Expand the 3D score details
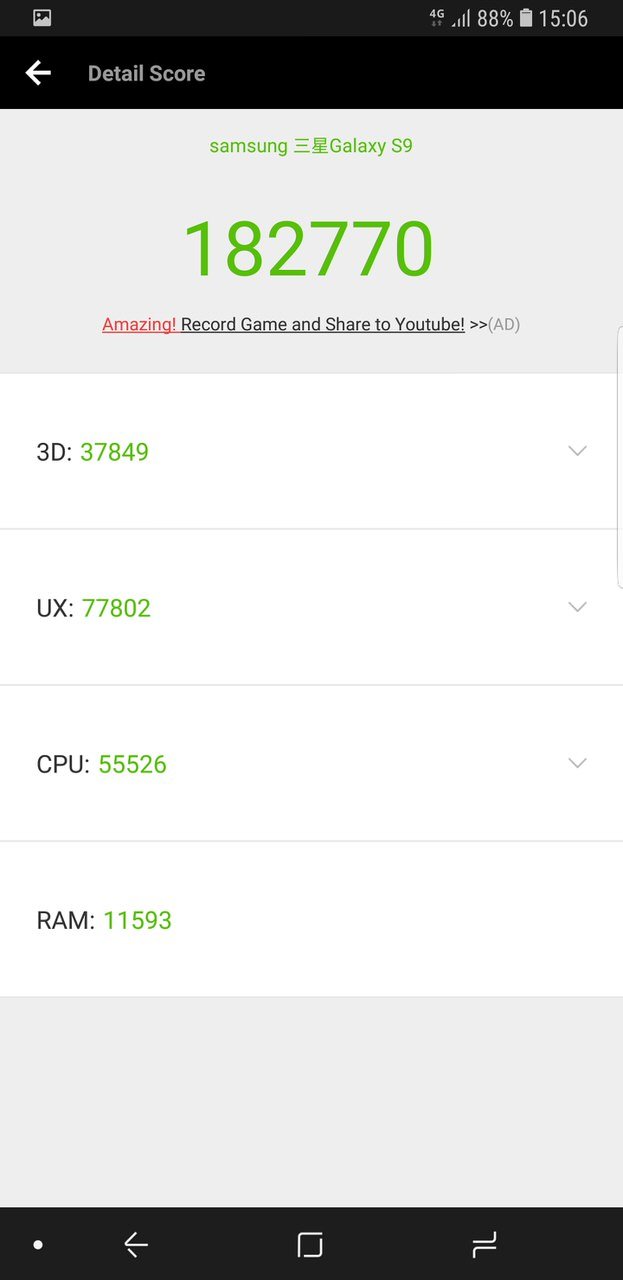The width and height of the screenshot is (623, 1280). pos(577,451)
